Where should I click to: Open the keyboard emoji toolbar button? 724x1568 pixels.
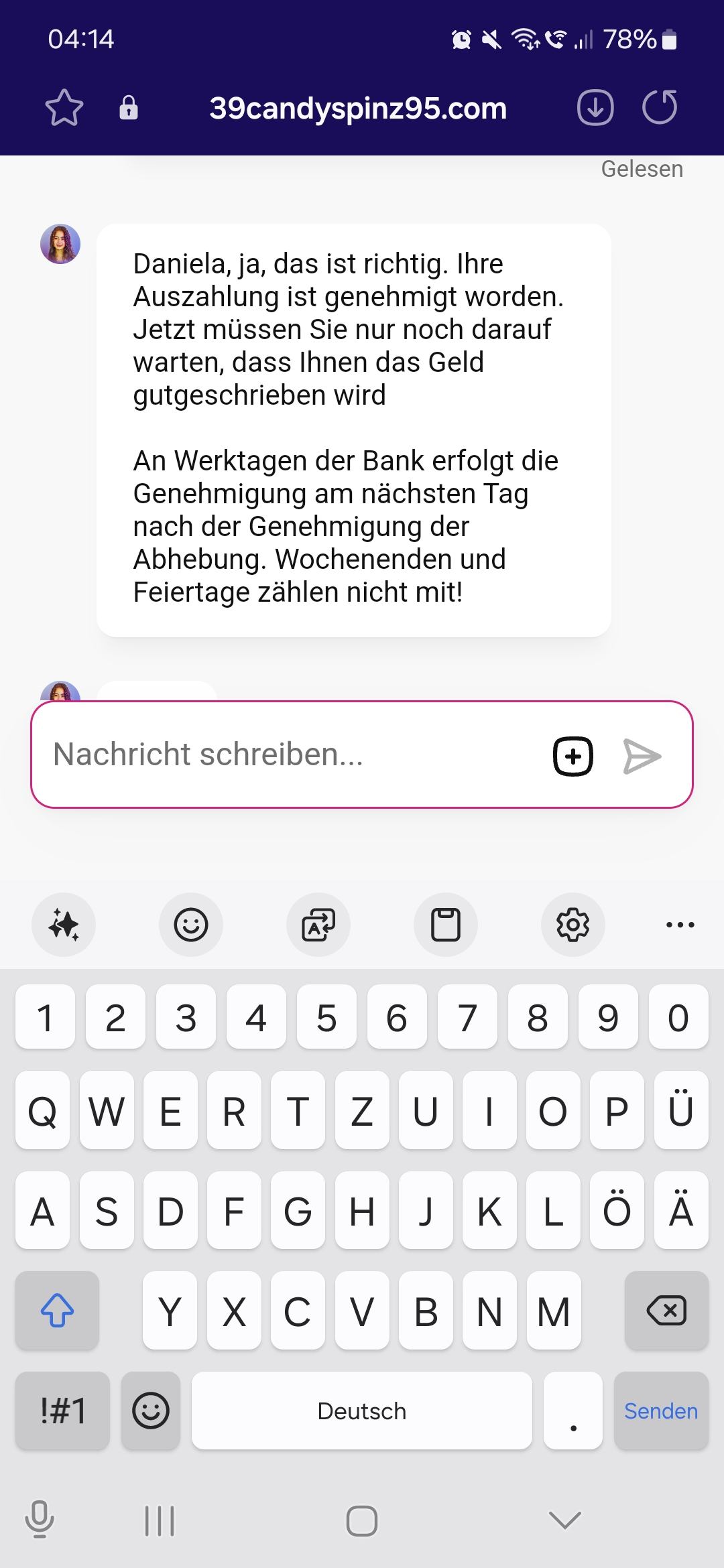(191, 925)
